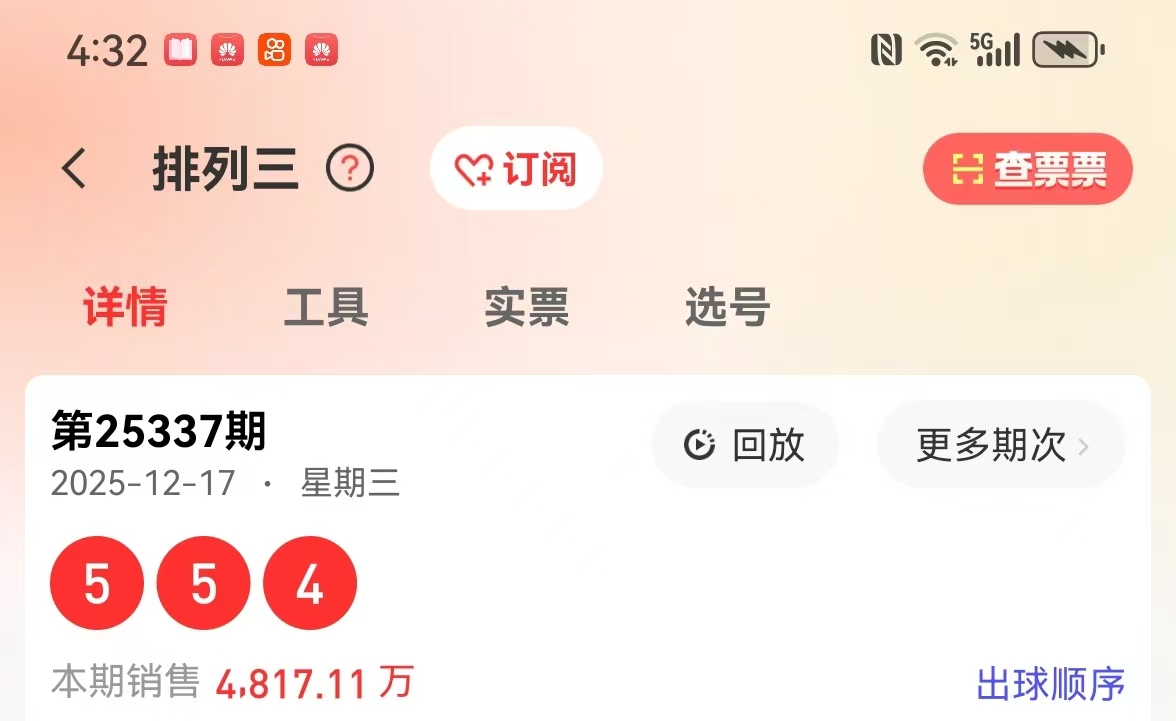The image size is (1176, 721).
Task: Play the 回放 draw replay
Action: click(x=745, y=445)
